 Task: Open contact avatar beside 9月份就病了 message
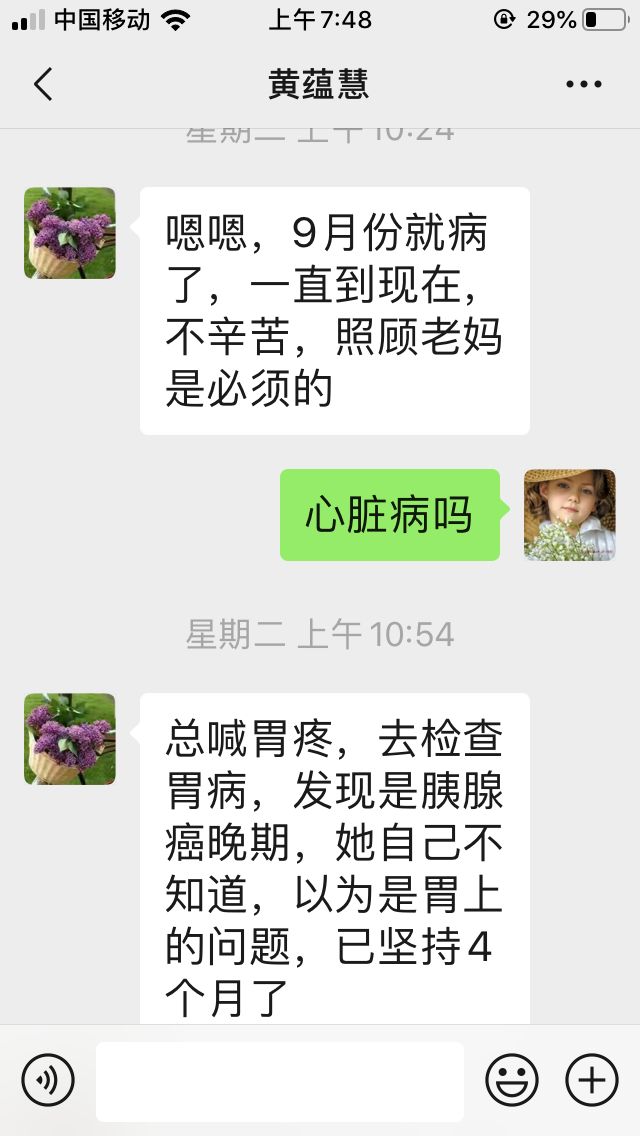tap(70, 233)
